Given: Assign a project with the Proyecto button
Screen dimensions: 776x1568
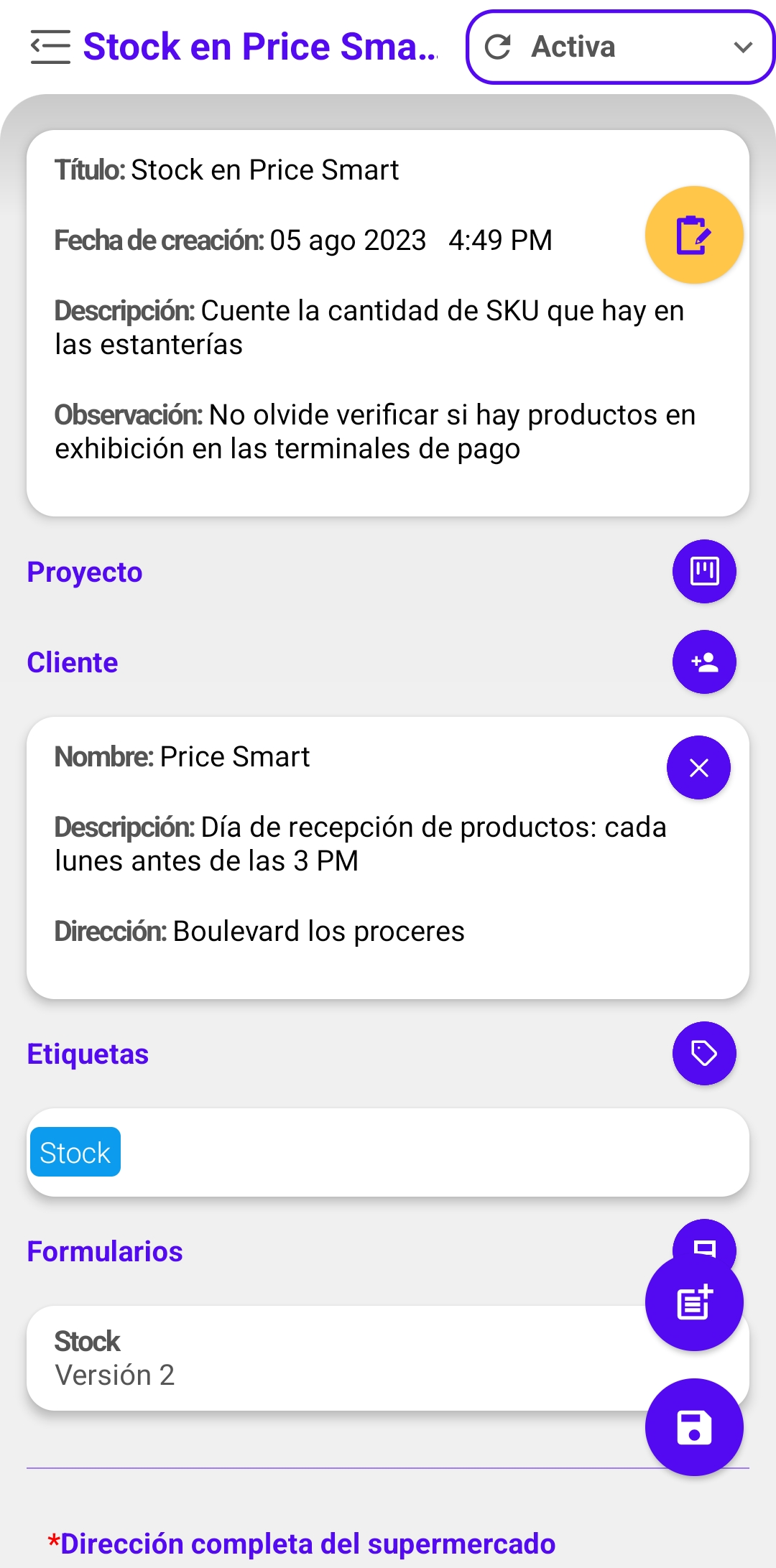Looking at the screenshot, I should [x=703, y=571].
